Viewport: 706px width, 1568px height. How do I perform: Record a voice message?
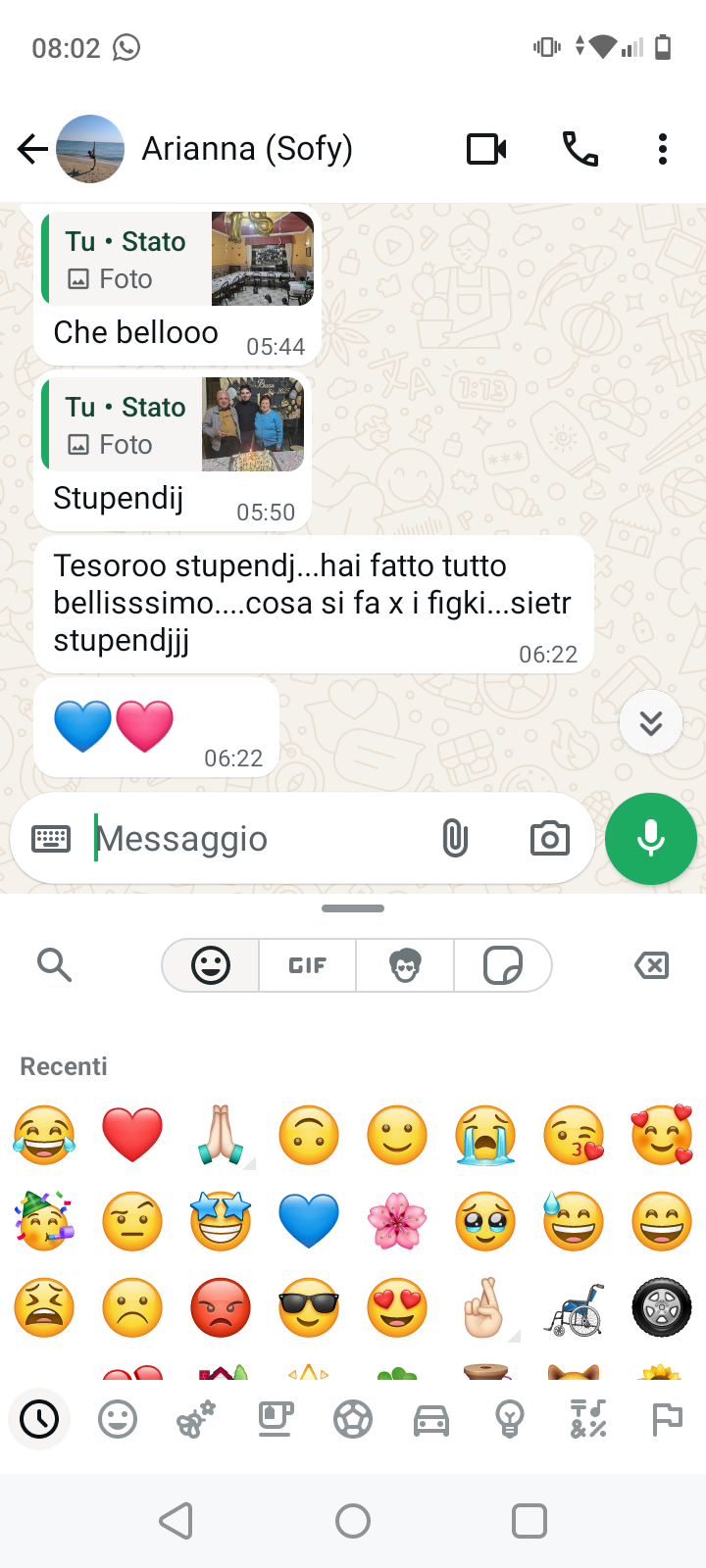click(x=651, y=839)
